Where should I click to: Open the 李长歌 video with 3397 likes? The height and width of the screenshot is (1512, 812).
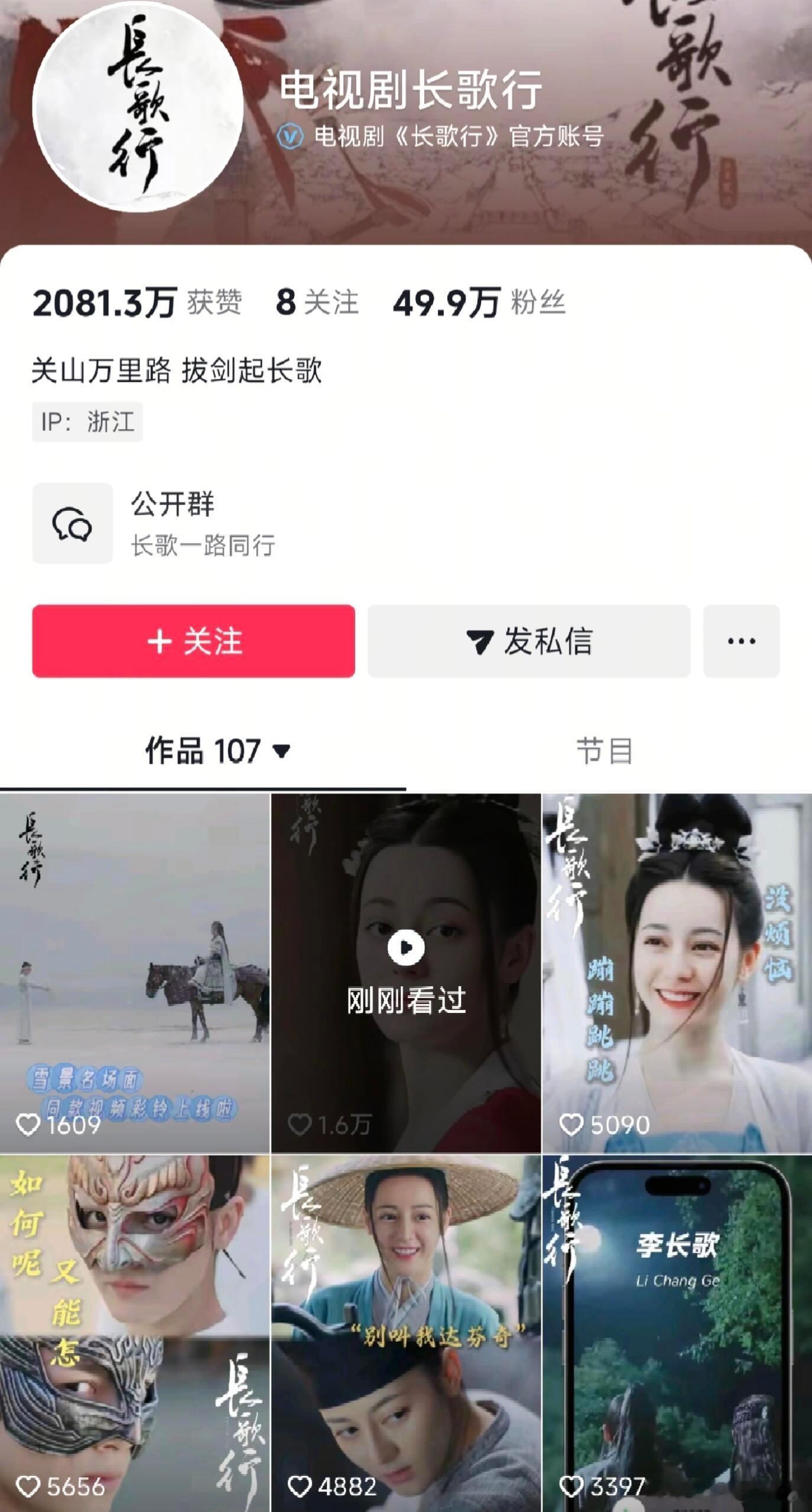coord(677,1332)
